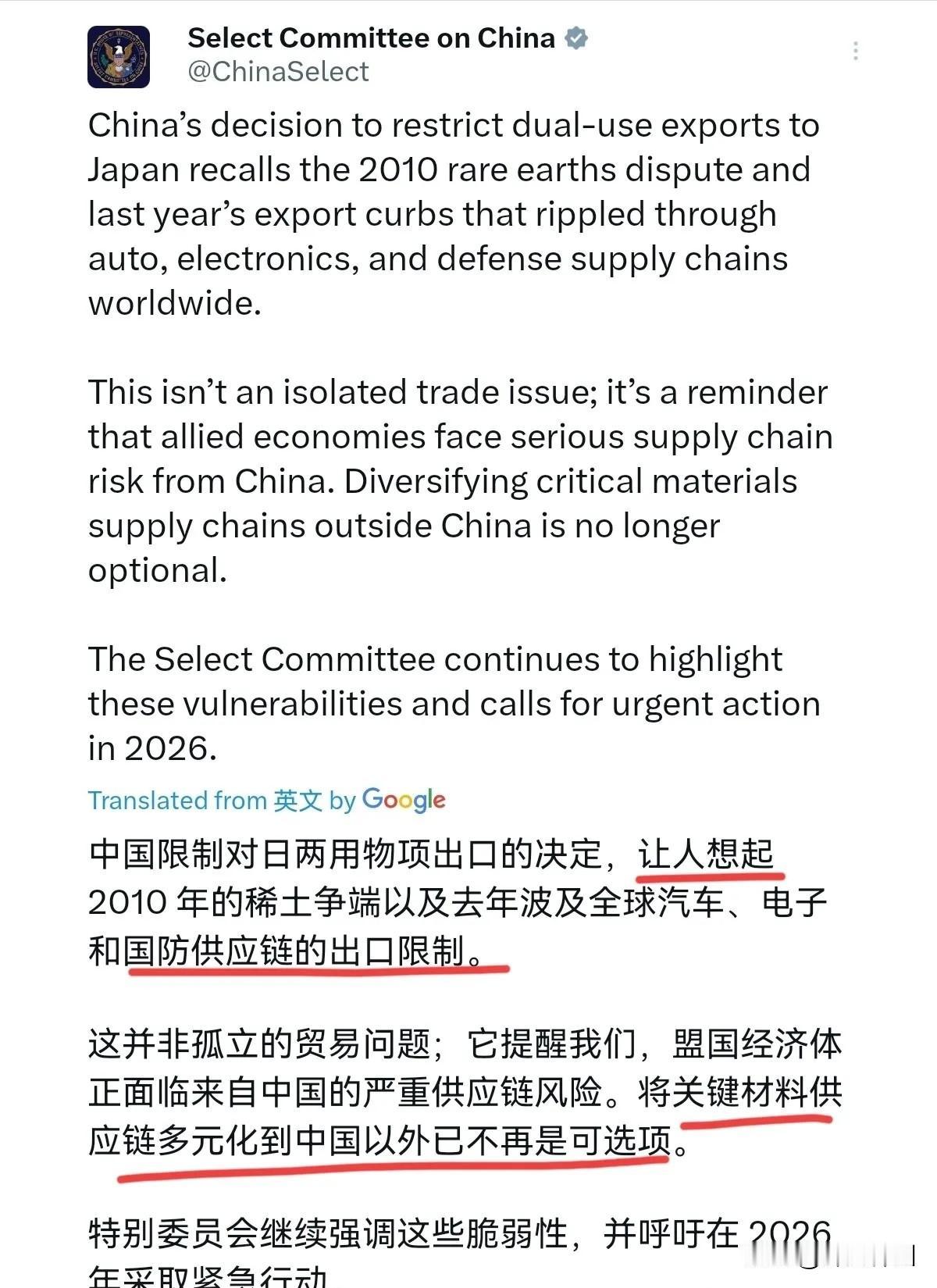Select the first English paragraph of the tweet
The height and width of the screenshot is (1288, 937).
click(x=453, y=213)
